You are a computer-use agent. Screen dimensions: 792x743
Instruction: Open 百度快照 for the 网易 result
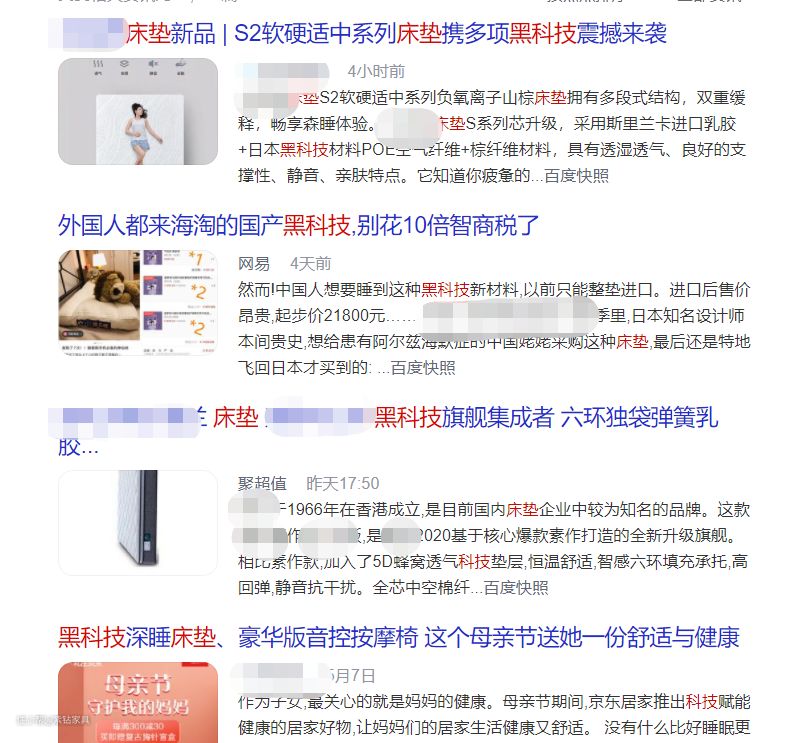pos(422,368)
